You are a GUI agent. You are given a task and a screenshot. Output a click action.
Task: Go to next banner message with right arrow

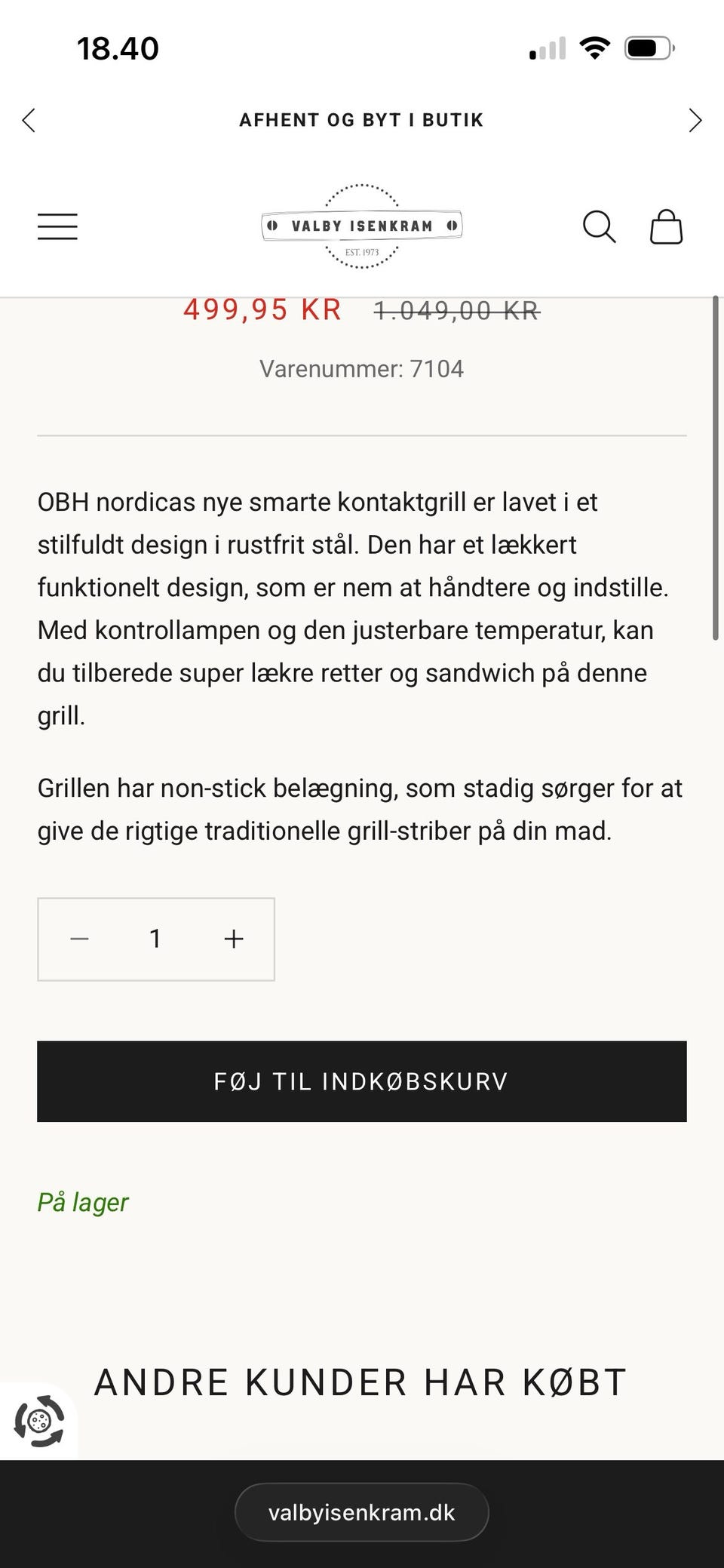[x=695, y=120]
